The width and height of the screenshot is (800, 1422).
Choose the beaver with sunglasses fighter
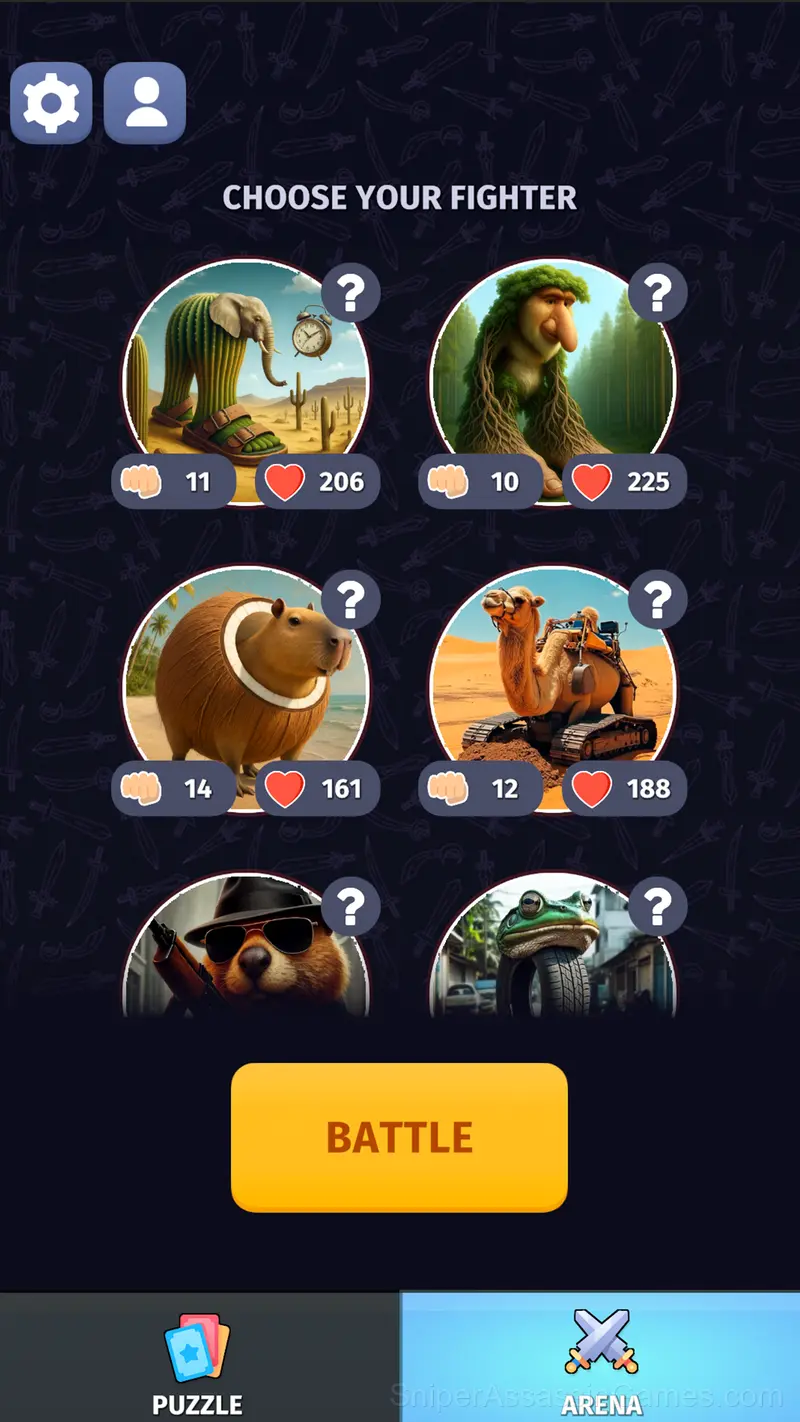245,946
